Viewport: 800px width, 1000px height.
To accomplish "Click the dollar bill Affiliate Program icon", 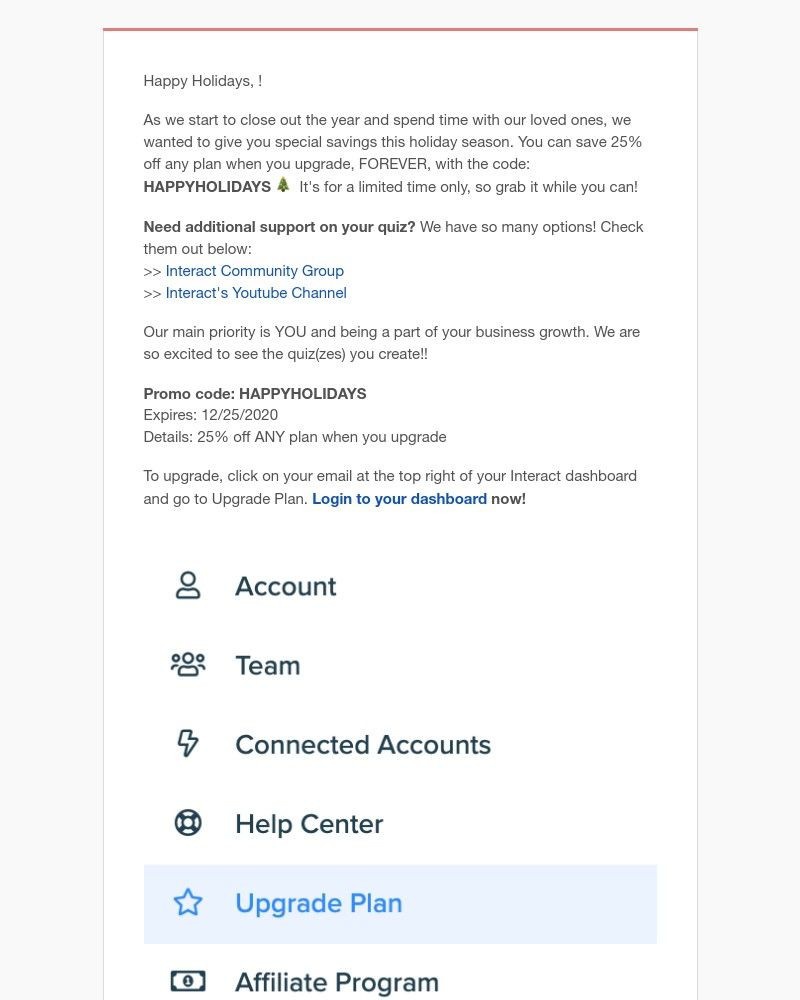I will [187, 981].
